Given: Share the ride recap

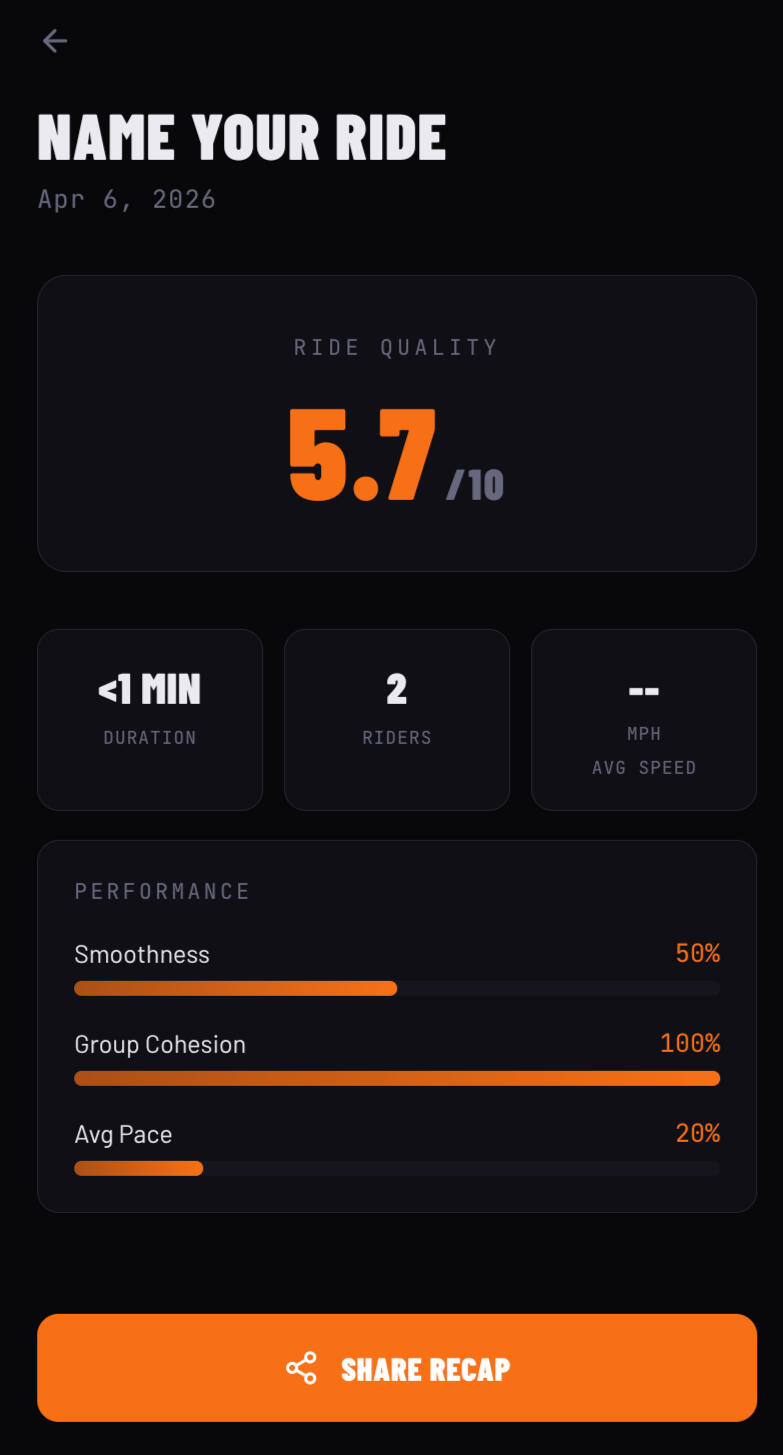Looking at the screenshot, I should coord(397,1367).
